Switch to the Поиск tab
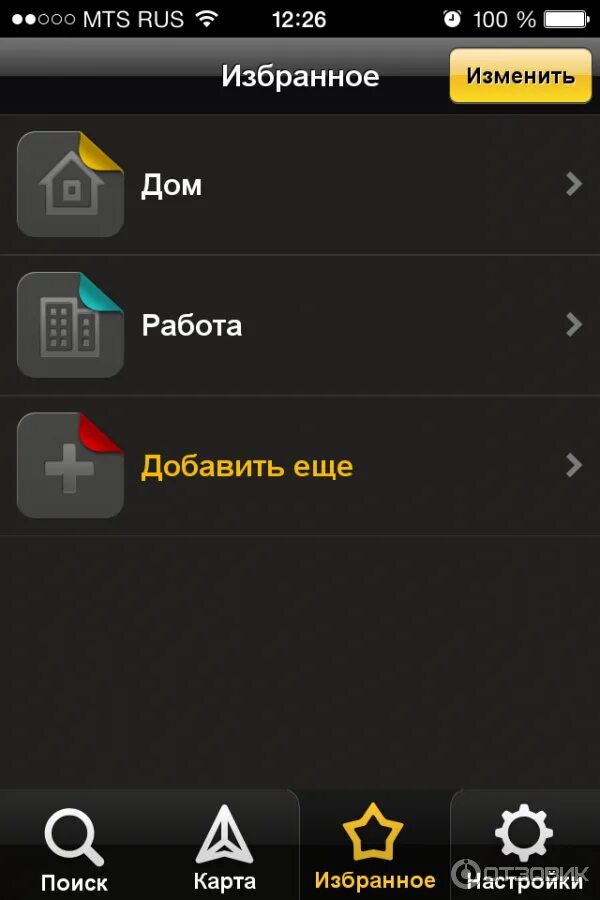 click(74, 848)
